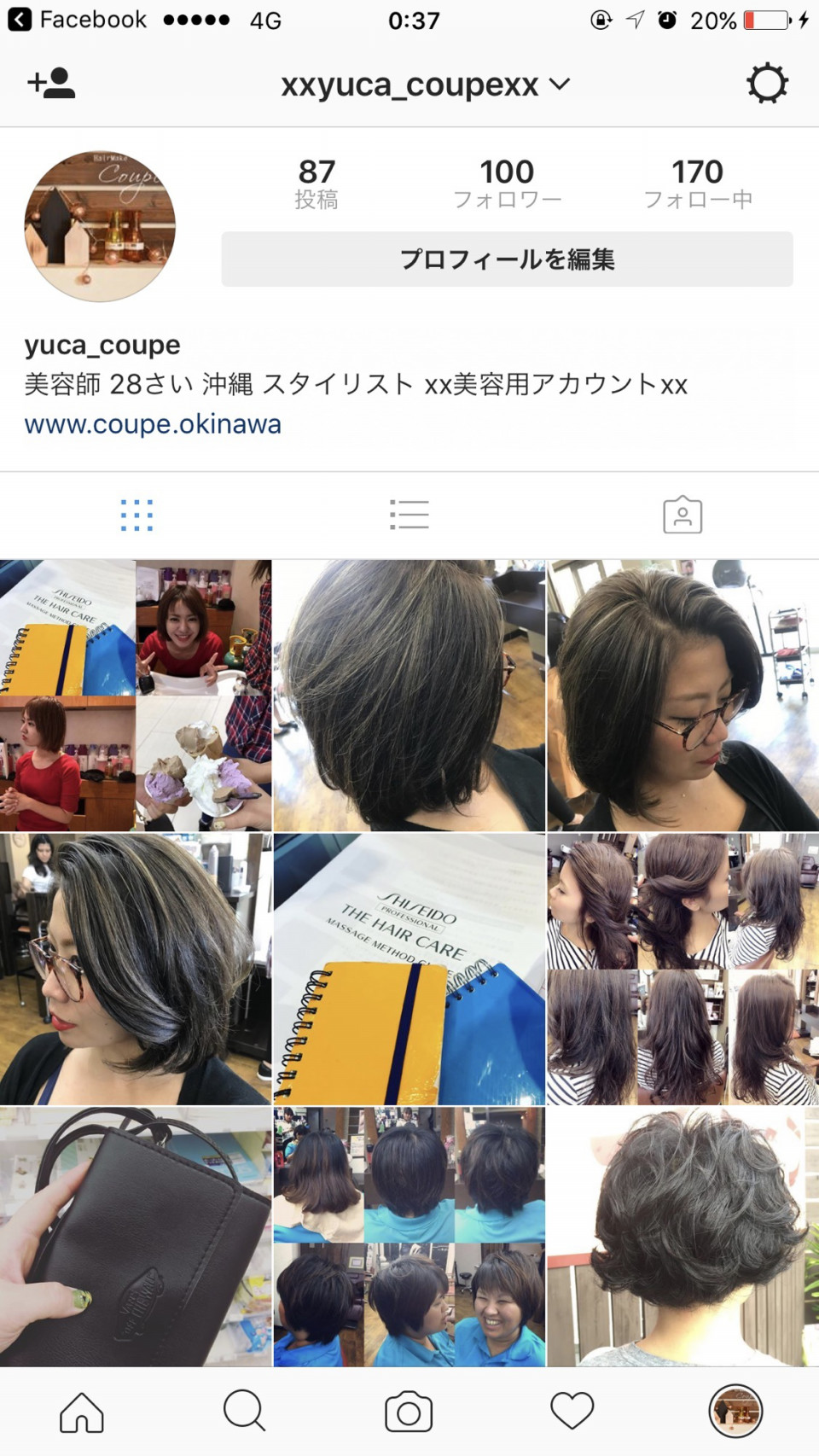Return to Facebook via status bar

click(77, 20)
